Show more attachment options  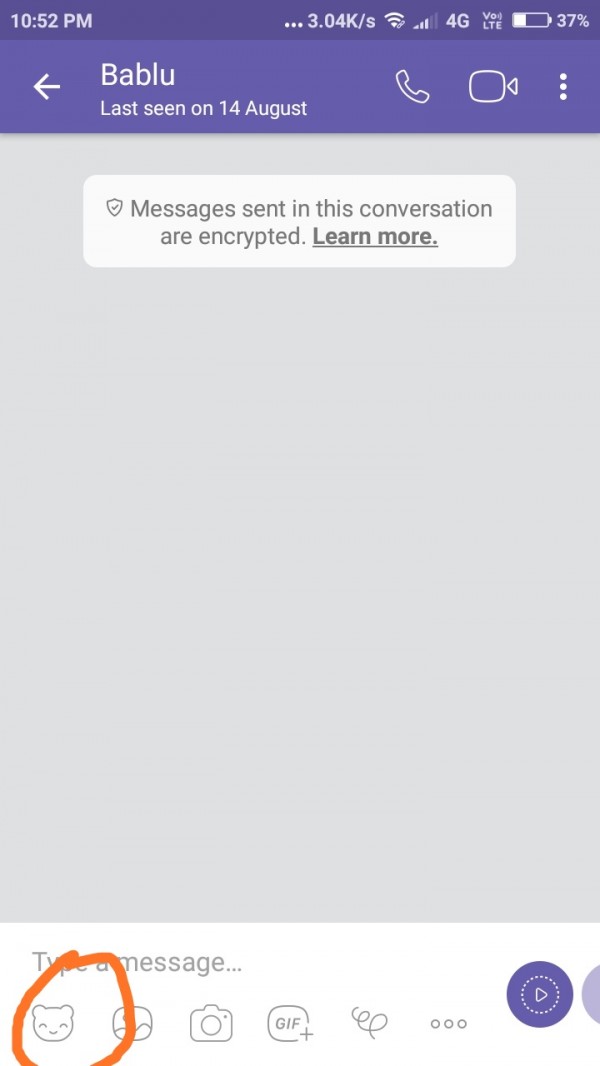(x=448, y=1023)
